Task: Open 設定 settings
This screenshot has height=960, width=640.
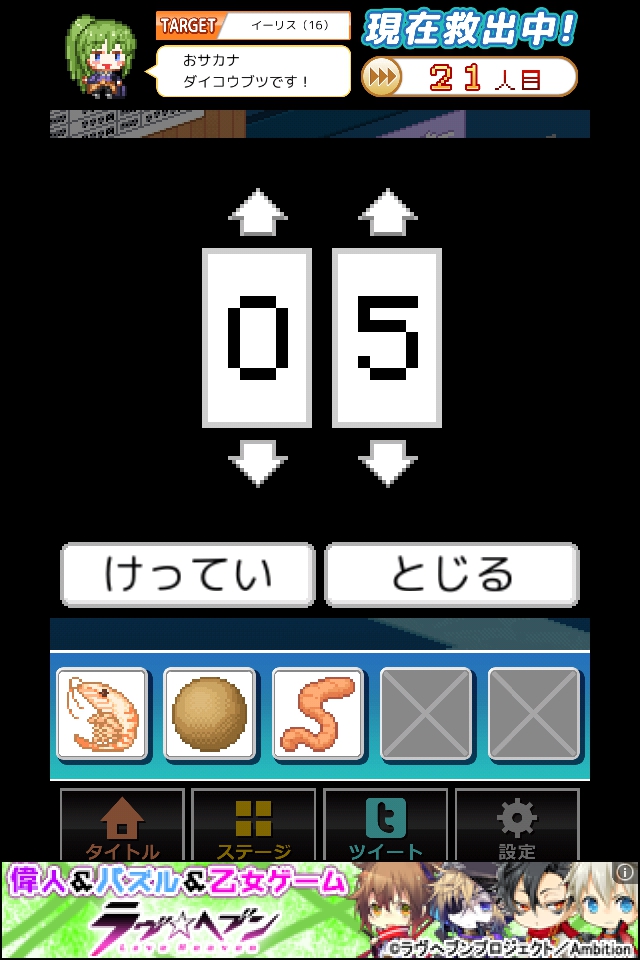Action: pyautogui.click(x=517, y=826)
